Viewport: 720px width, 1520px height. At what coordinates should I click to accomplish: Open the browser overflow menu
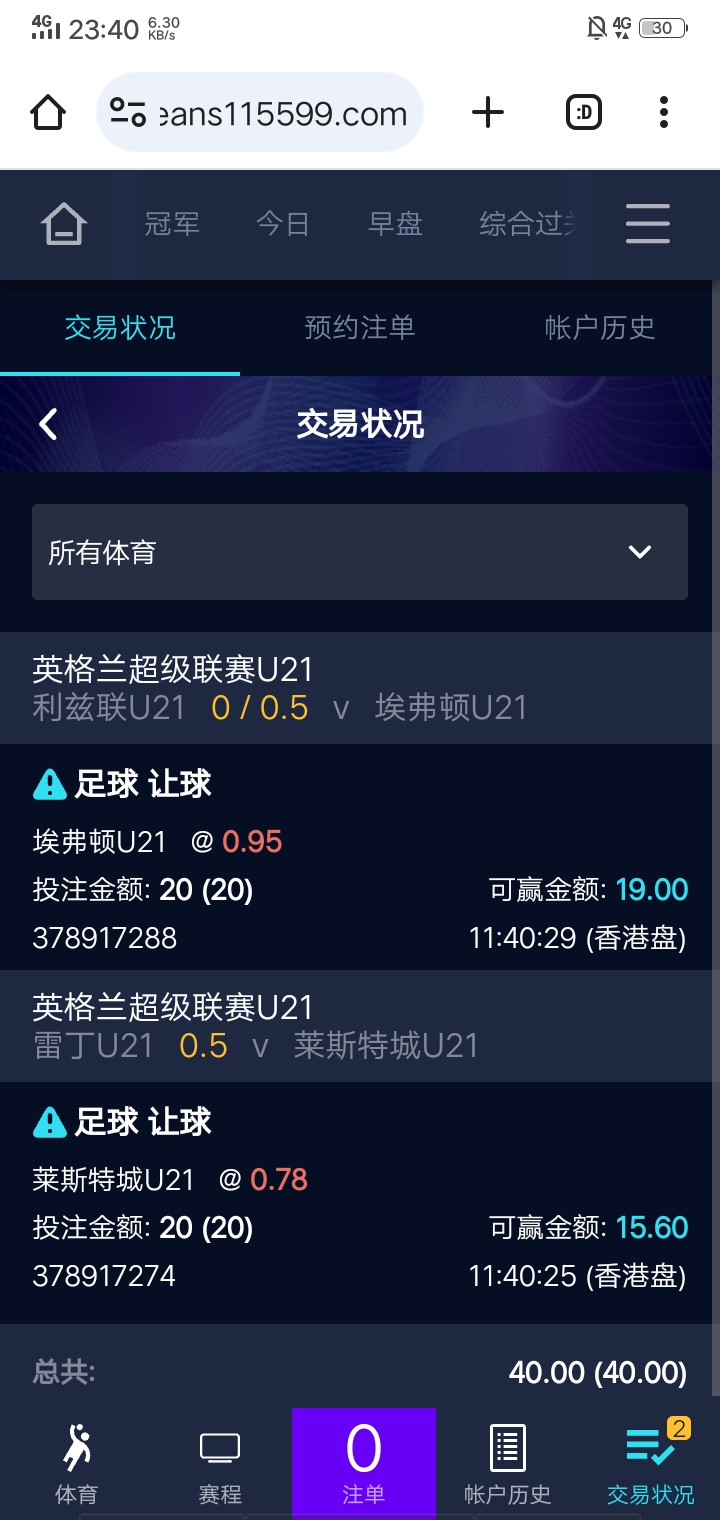pyautogui.click(x=664, y=113)
